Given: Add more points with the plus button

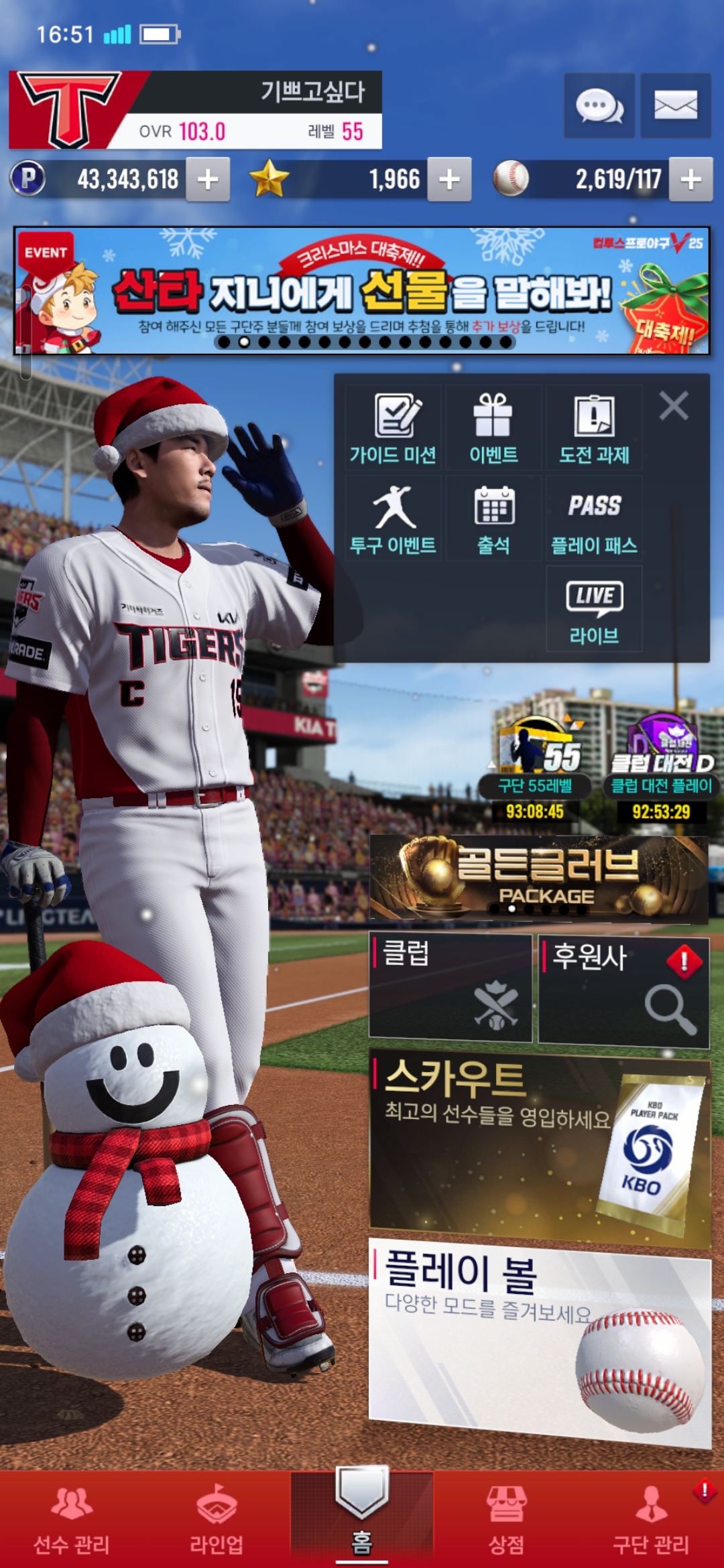Looking at the screenshot, I should pyautogui.click(x=208, y=179).
